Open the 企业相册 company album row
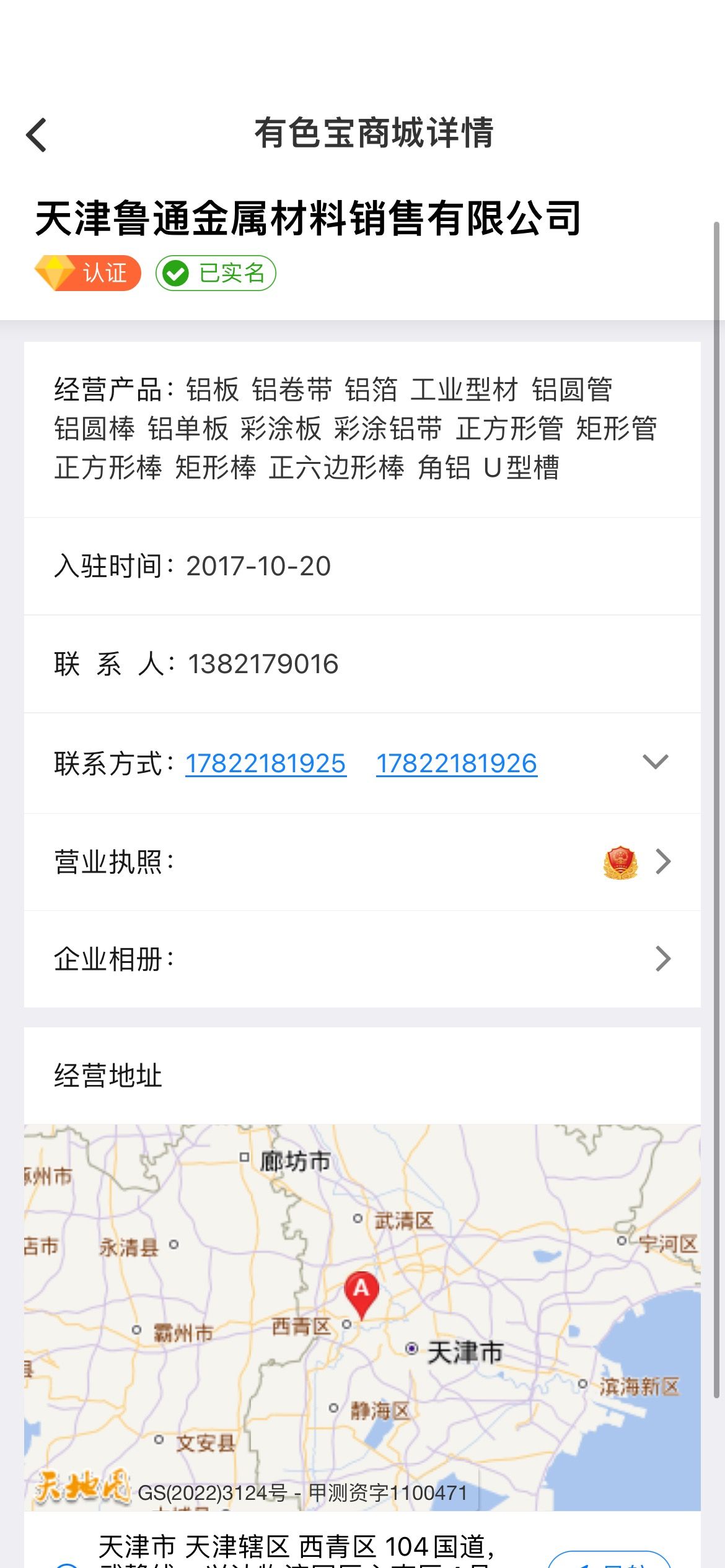Viewport: 725px width, 1568px height. 362,959
